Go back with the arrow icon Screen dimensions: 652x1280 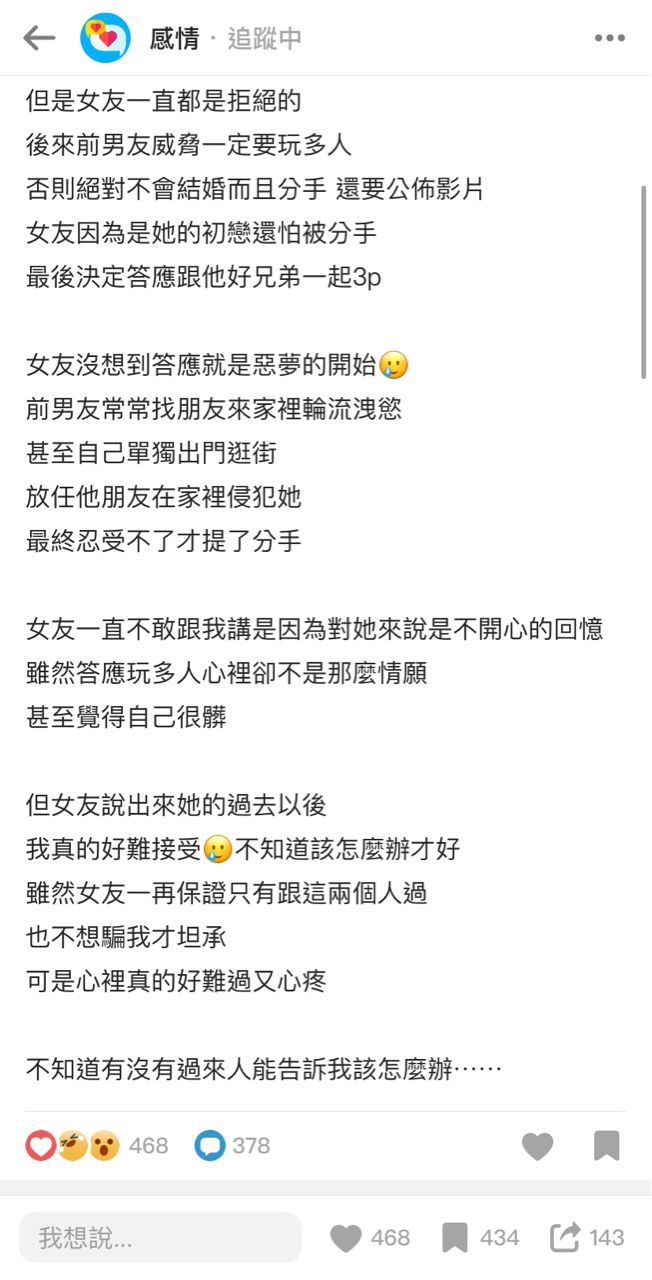pyautogui.click(x=39, y=38)
